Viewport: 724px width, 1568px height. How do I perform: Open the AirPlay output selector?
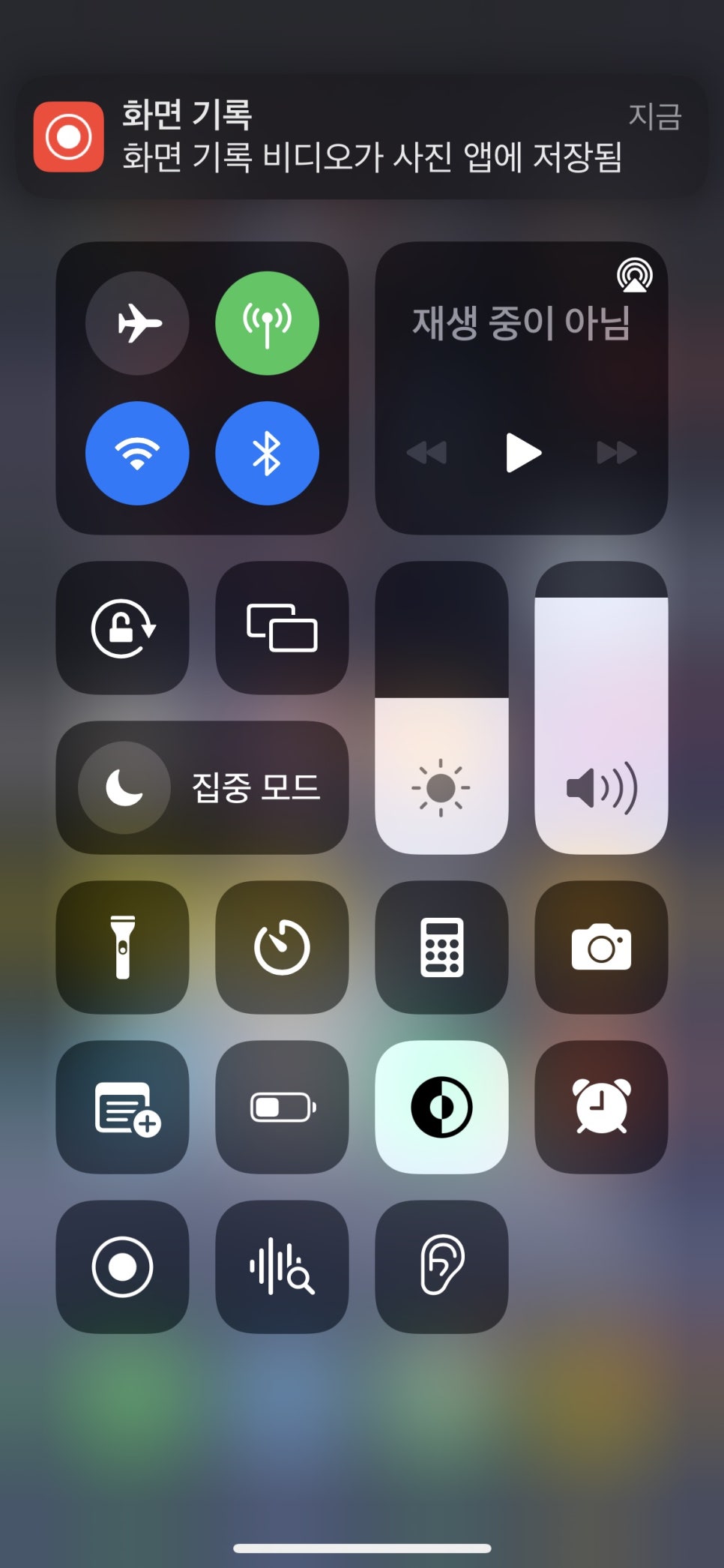pyautogui.click(x=634, y=275)
